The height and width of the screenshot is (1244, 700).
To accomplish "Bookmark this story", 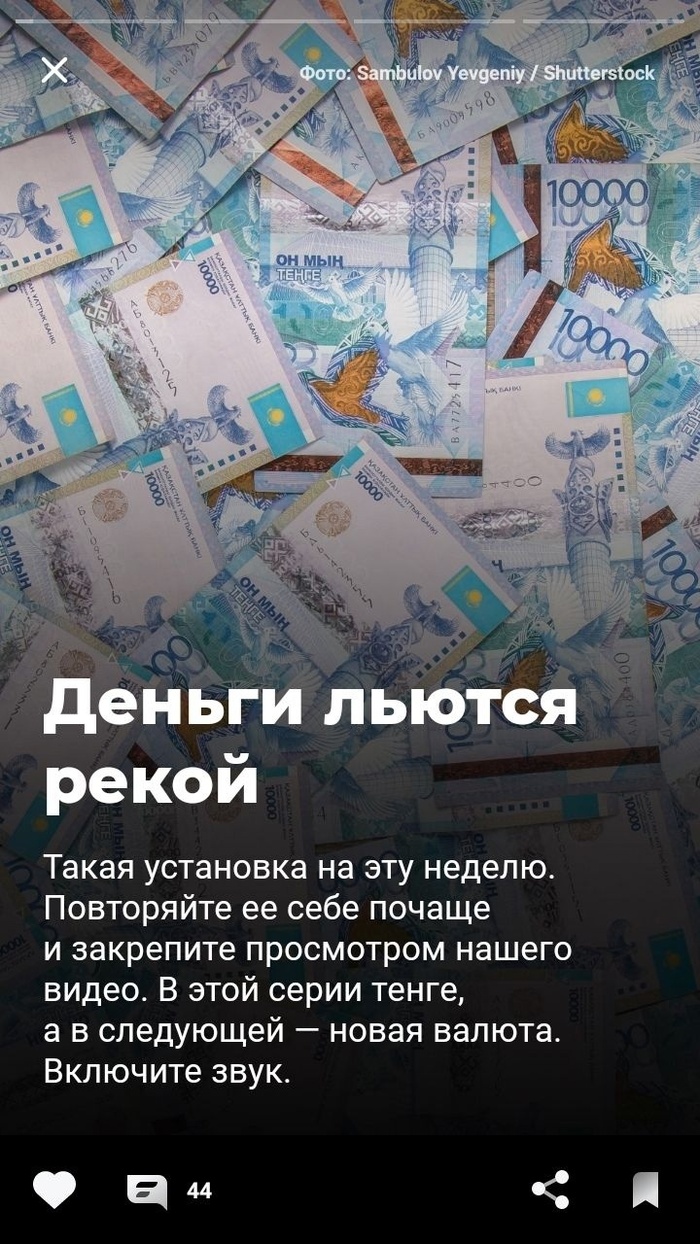I will click(x=646, y=1190).
